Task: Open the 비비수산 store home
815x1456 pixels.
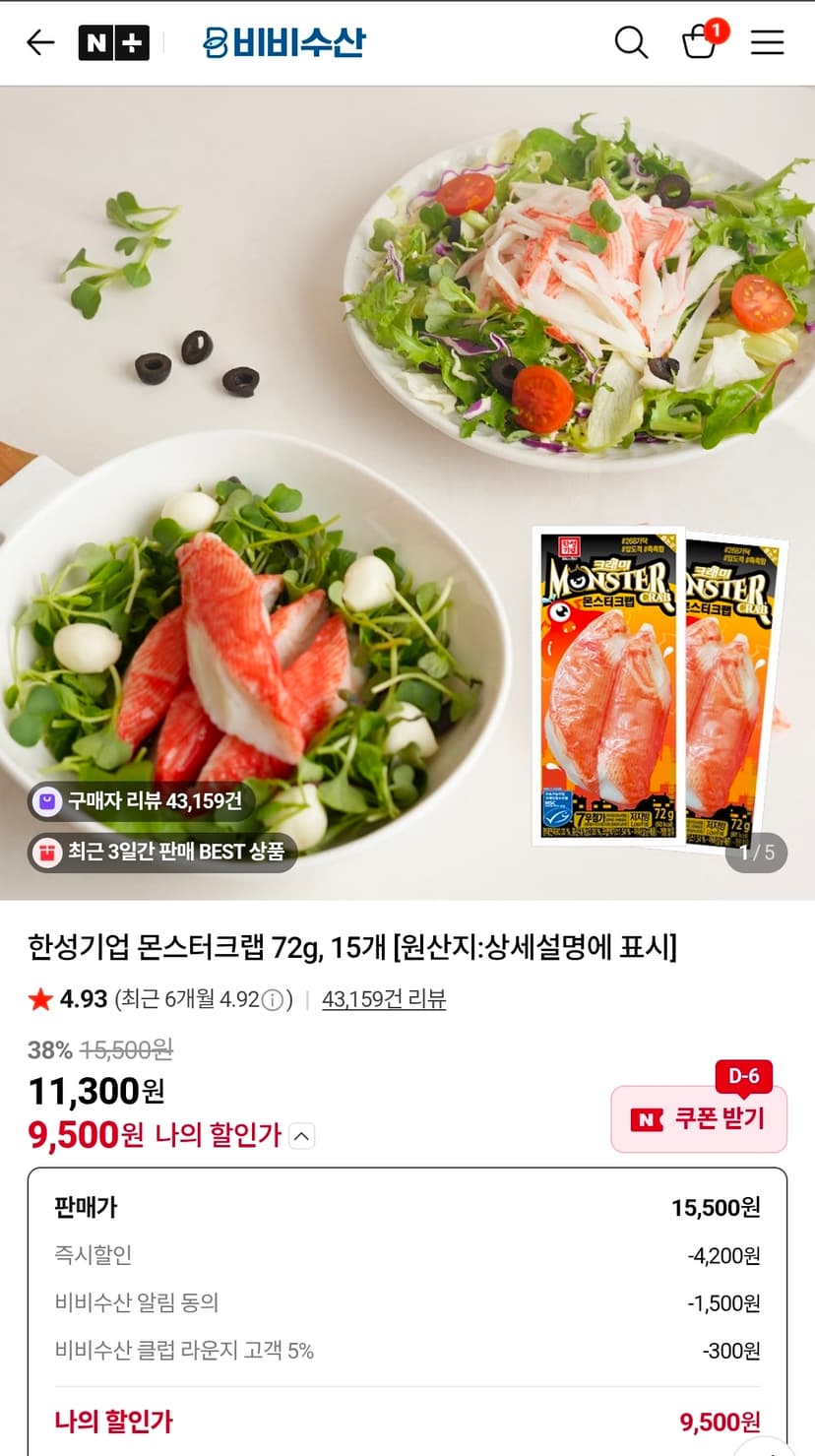Action: tap(283, 42)
